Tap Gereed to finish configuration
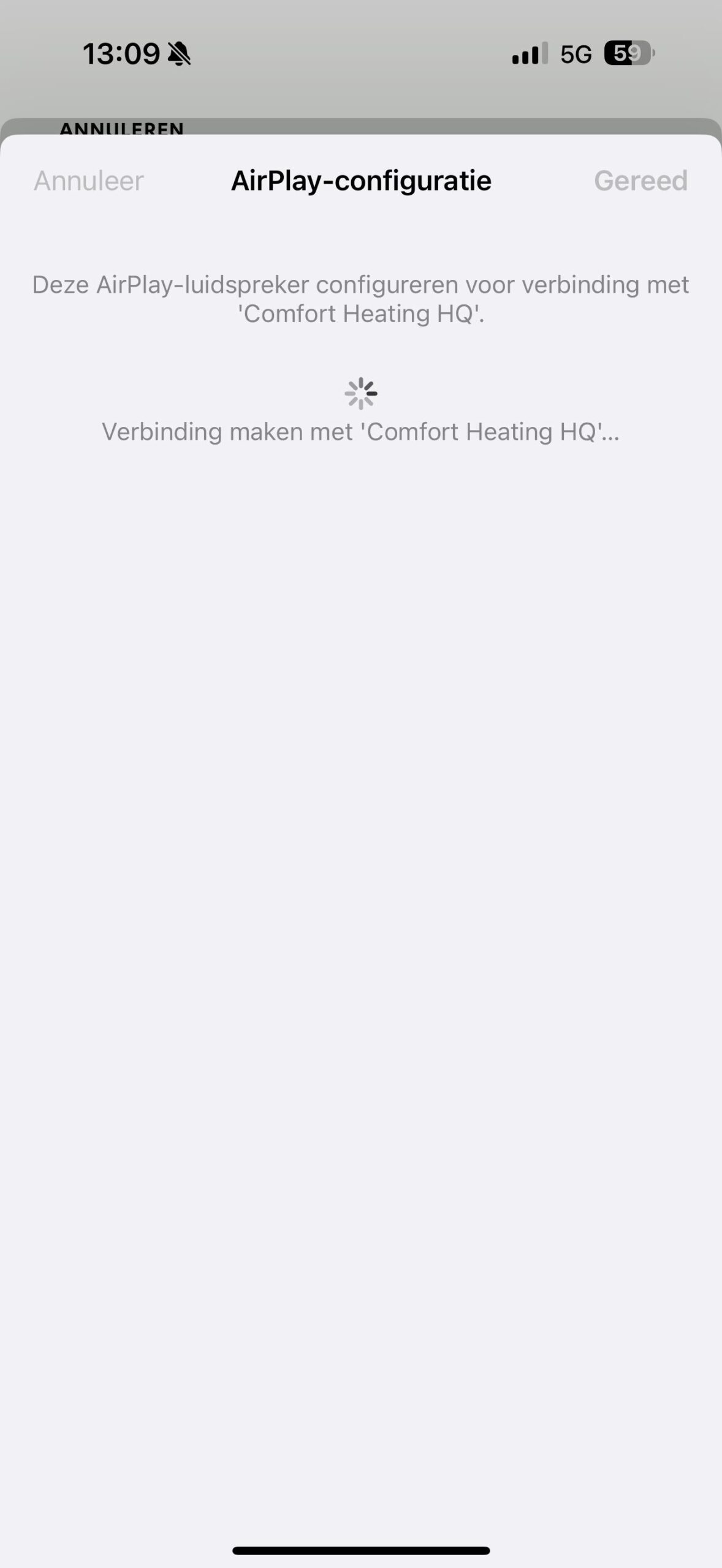 tap(640, 181)
